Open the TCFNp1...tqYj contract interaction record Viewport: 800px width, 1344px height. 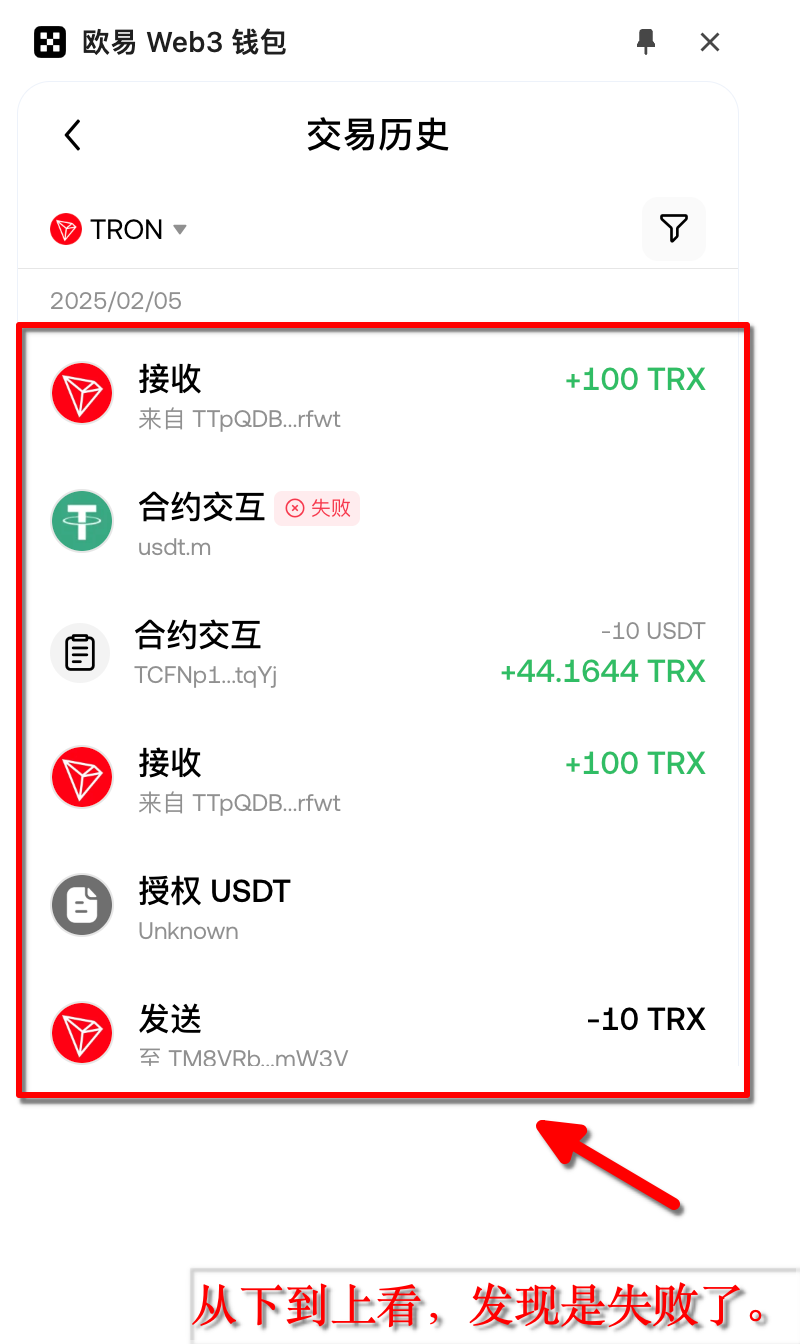click(380, 652)
